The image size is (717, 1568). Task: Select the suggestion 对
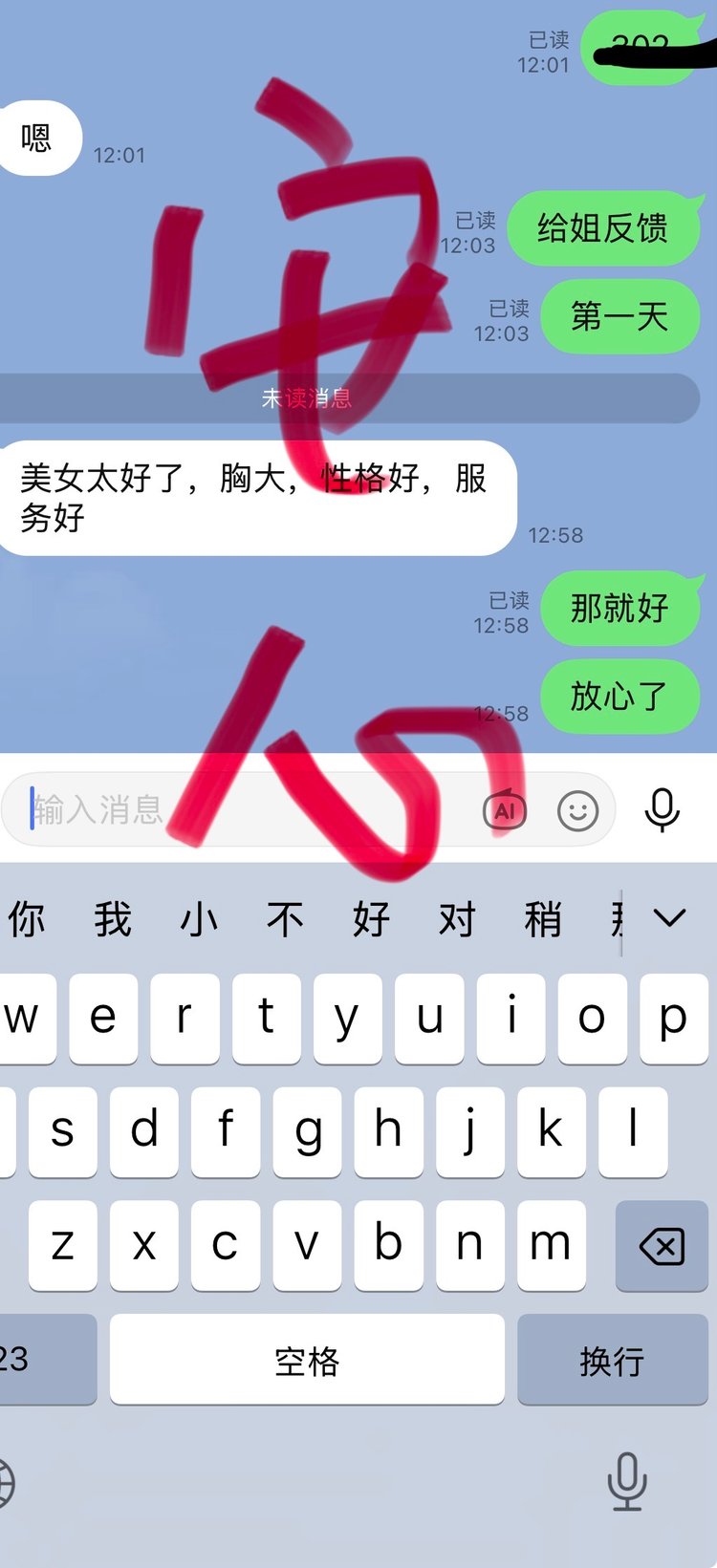pyautogui.click(x=457, y=919)
